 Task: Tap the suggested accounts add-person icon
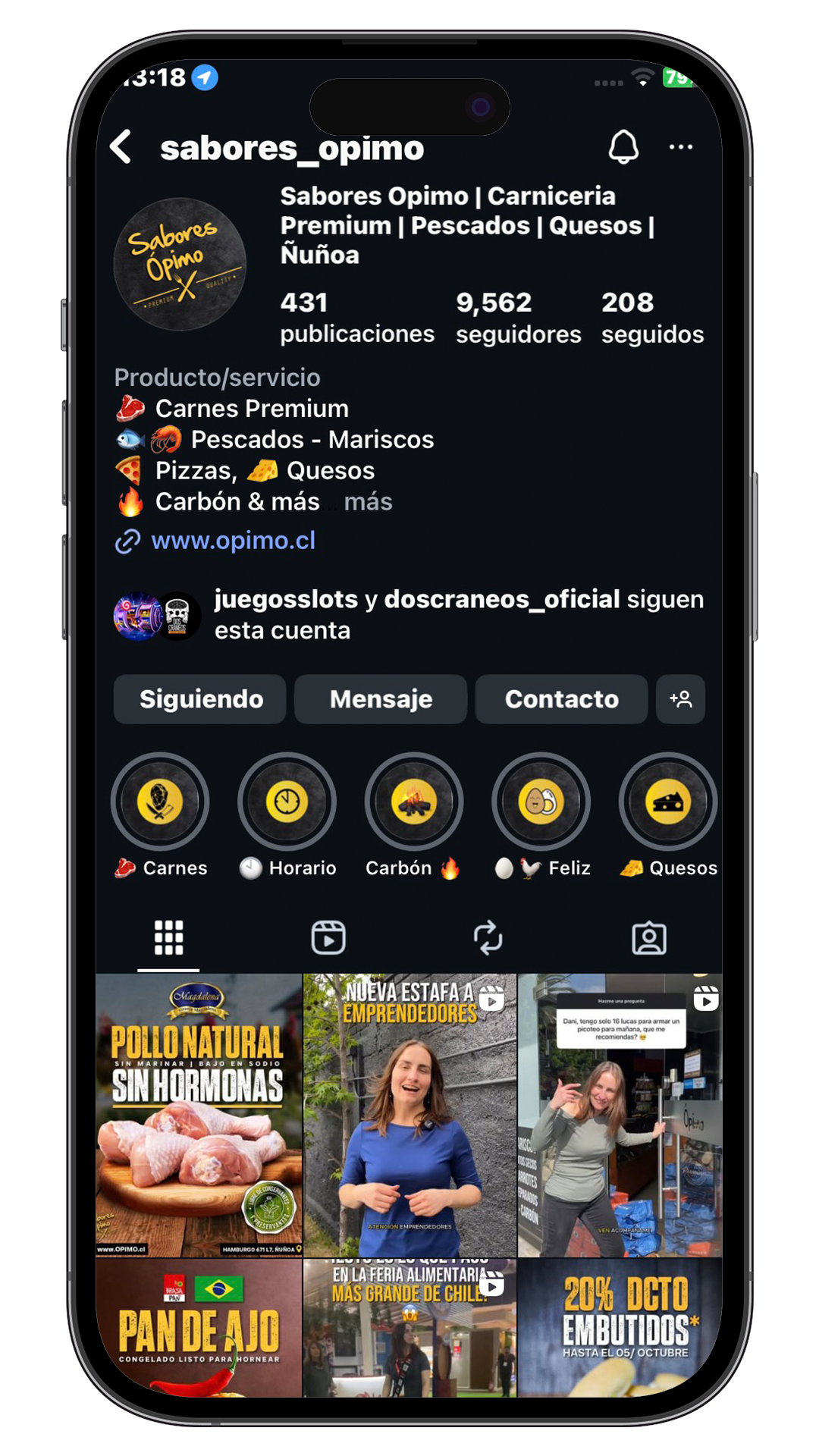(x=680, y=699)
